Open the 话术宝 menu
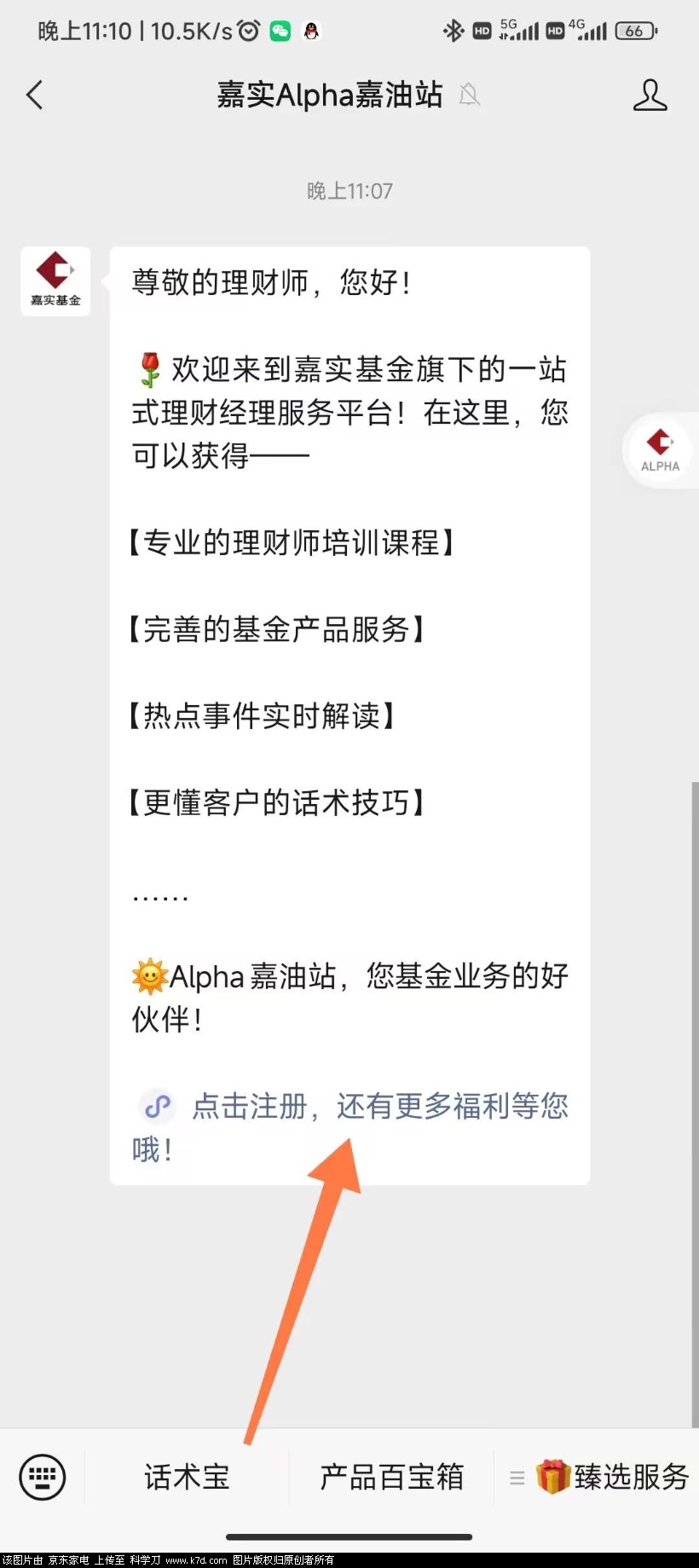Viewport: 699px width, 1568px height. point(187,1477)
